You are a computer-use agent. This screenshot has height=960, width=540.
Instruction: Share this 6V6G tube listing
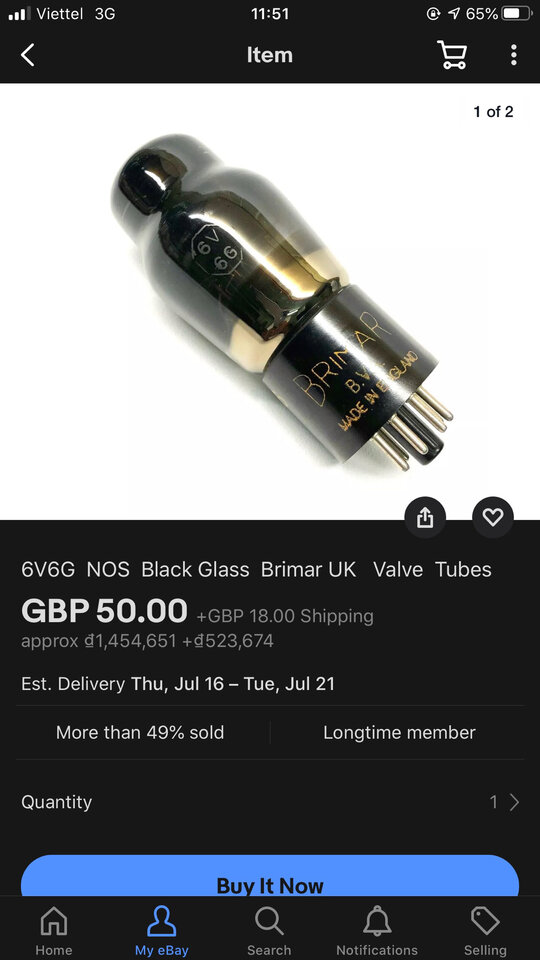[425, 517]
